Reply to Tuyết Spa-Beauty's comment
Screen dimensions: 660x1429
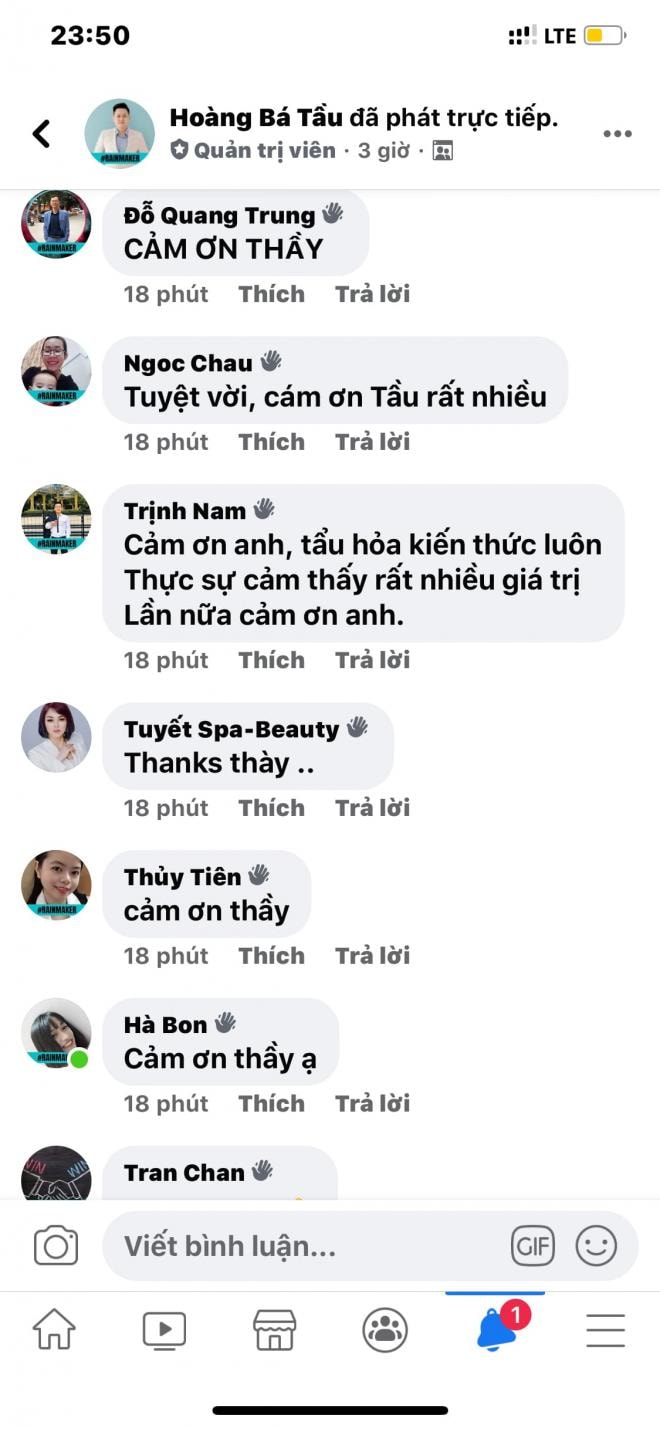coord(372,808)
